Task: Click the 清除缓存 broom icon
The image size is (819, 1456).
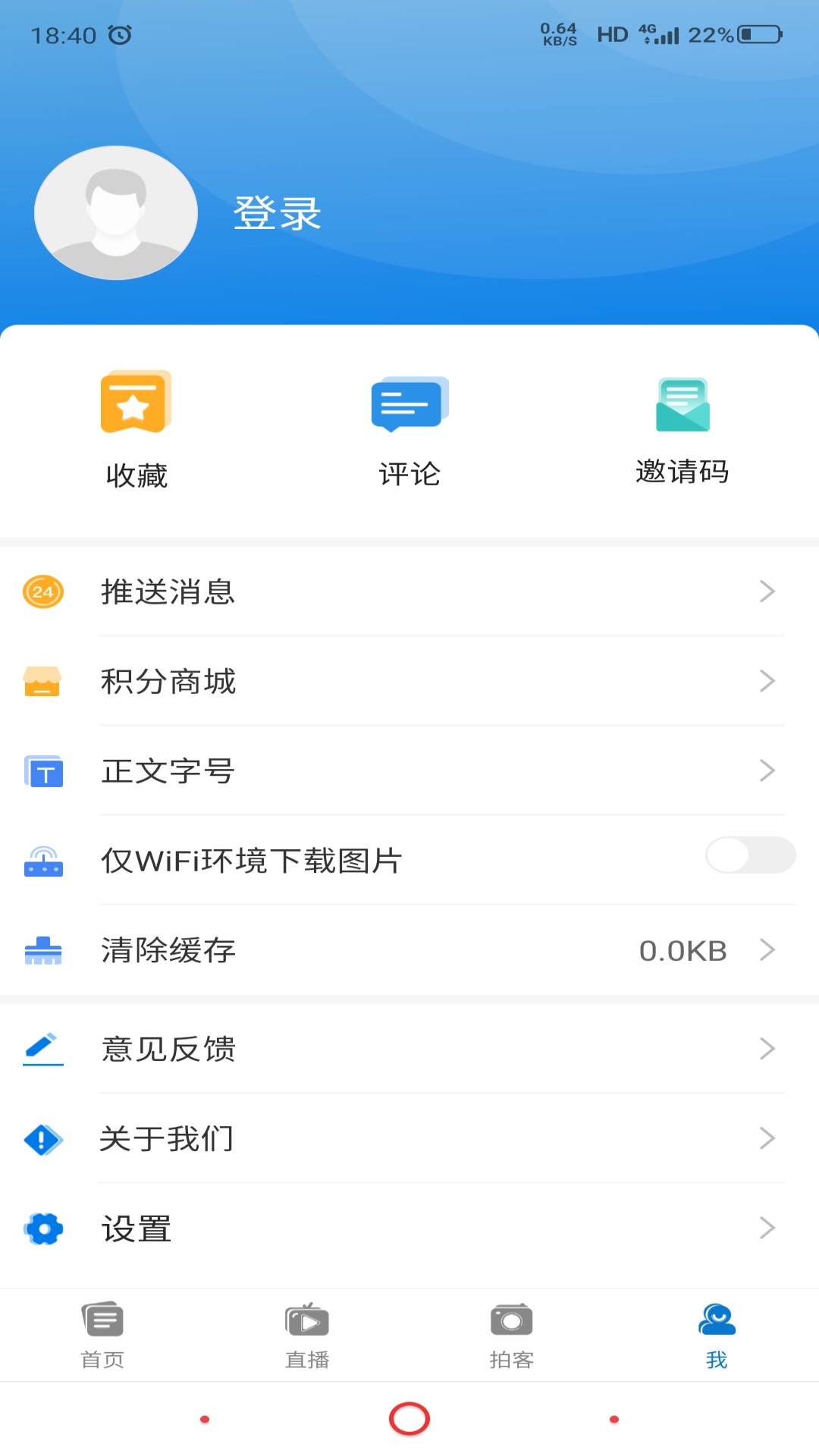Action: pyautogui.click(x=43, y=950)
